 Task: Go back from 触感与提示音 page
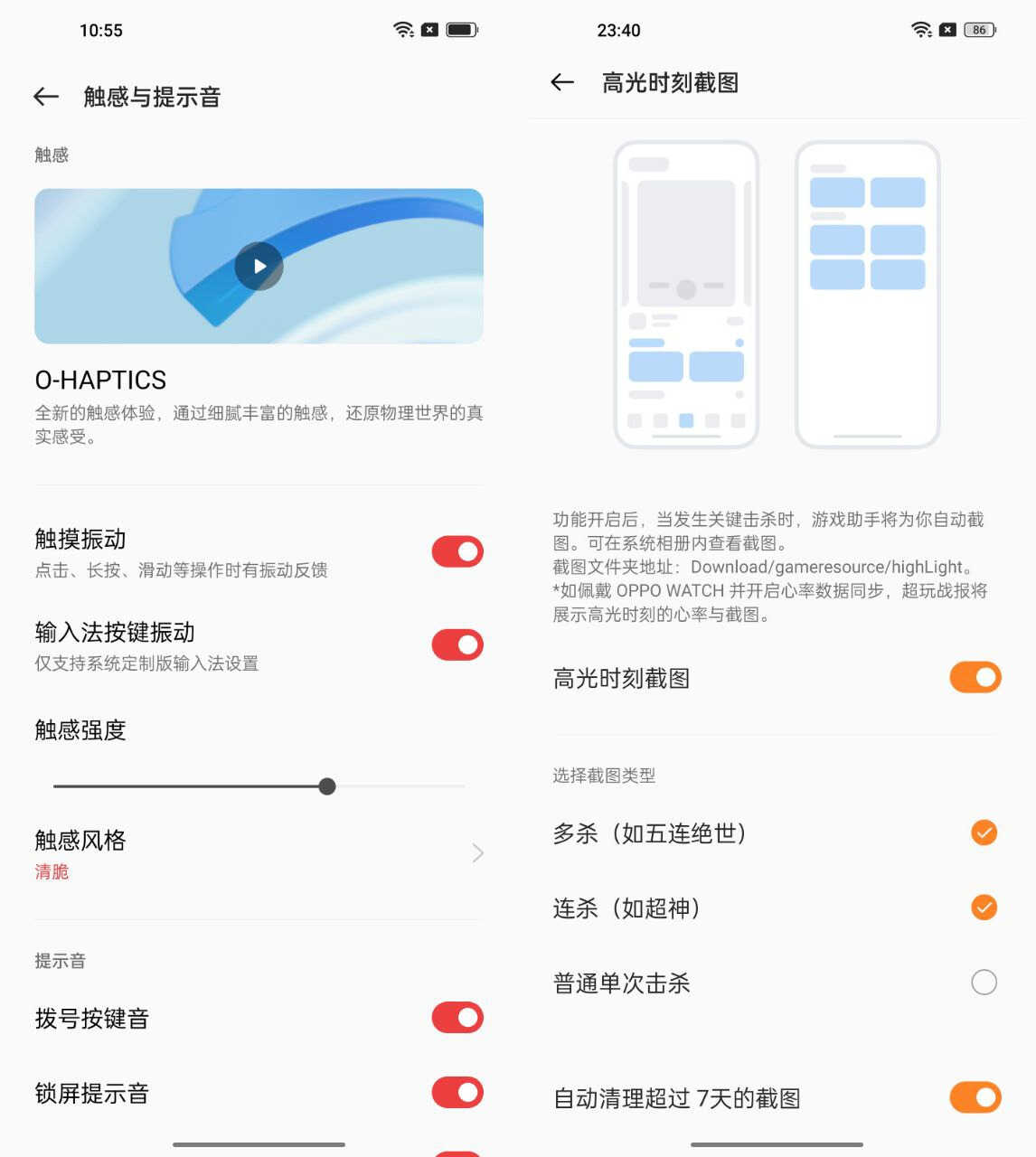[46, 97]
